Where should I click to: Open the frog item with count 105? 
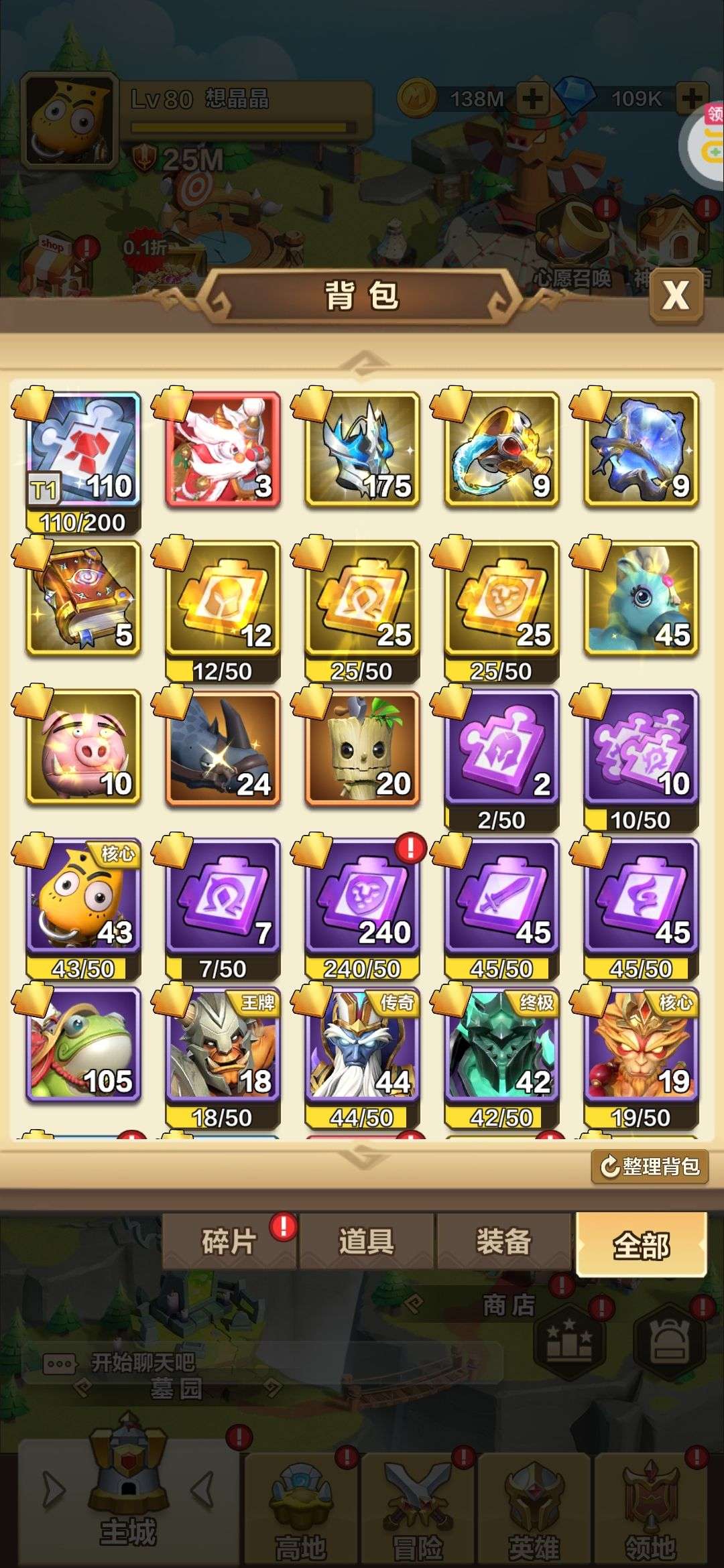coord(83,1045)
